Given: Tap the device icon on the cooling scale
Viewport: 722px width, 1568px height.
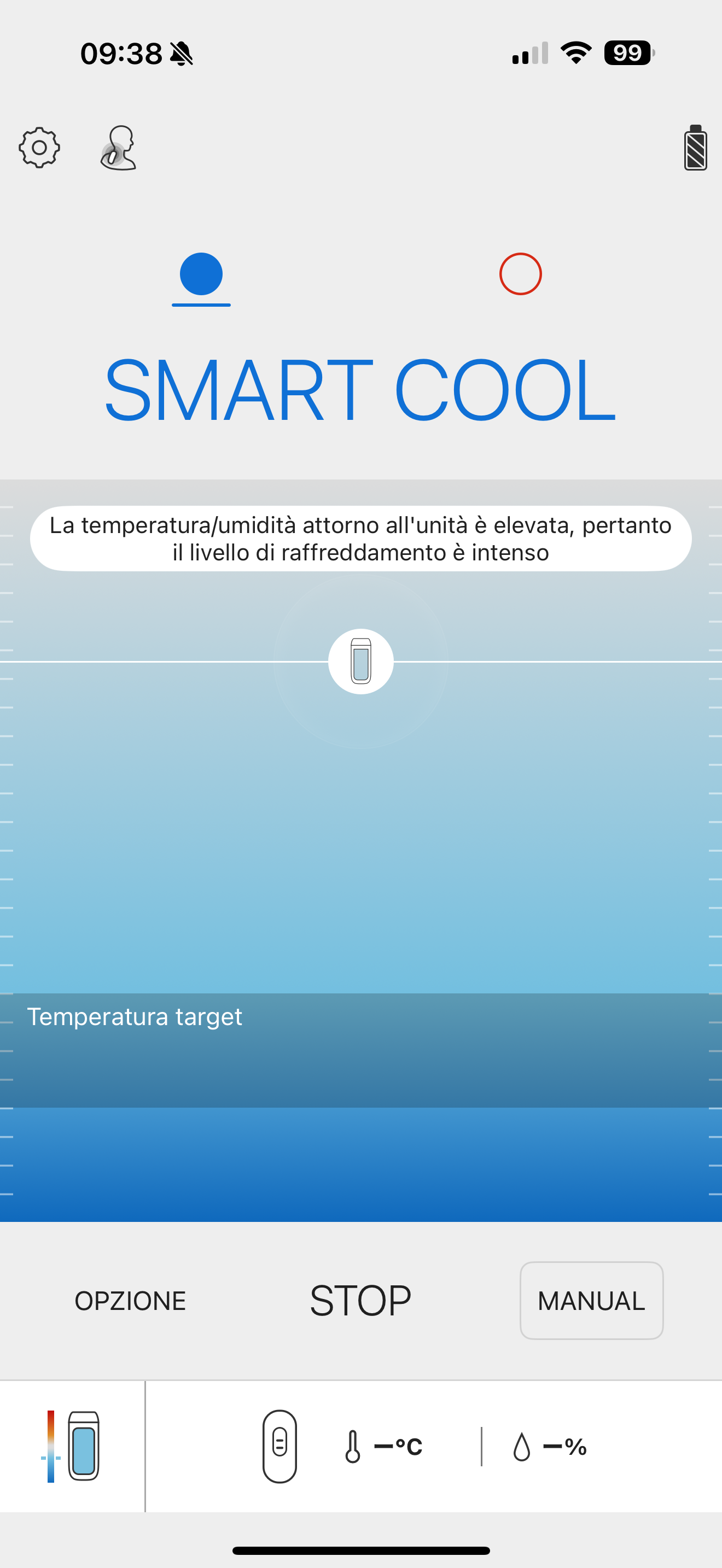Looking at the screenshot, I should [x=360, y=660].
